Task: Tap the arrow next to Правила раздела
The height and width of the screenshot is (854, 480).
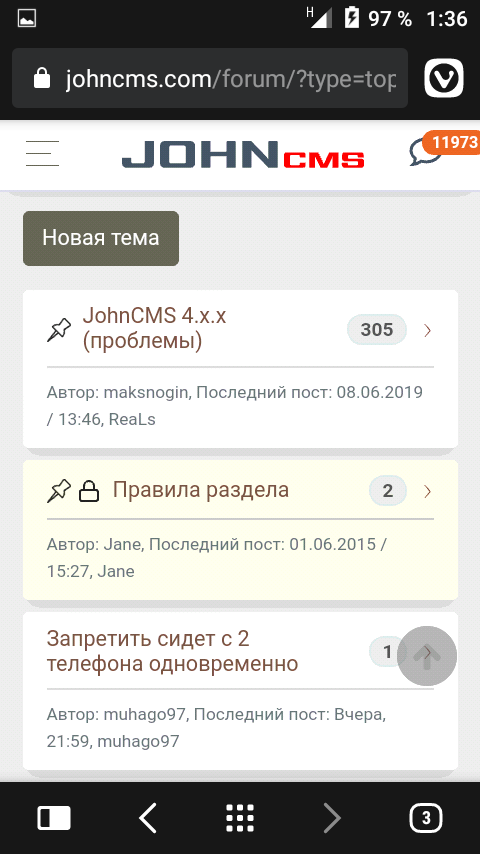Action: tap(427, 491)
